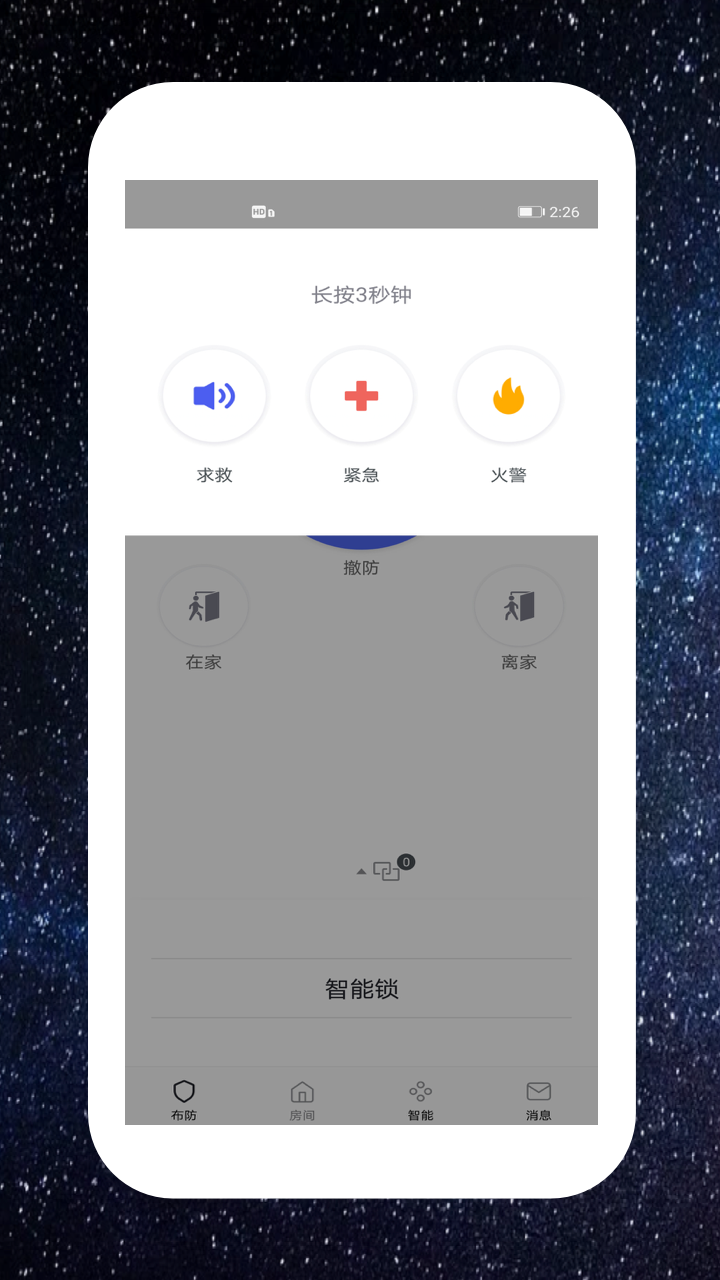
Task: Collapse the device drawer via triangle indicator
Action: [360, 871]
